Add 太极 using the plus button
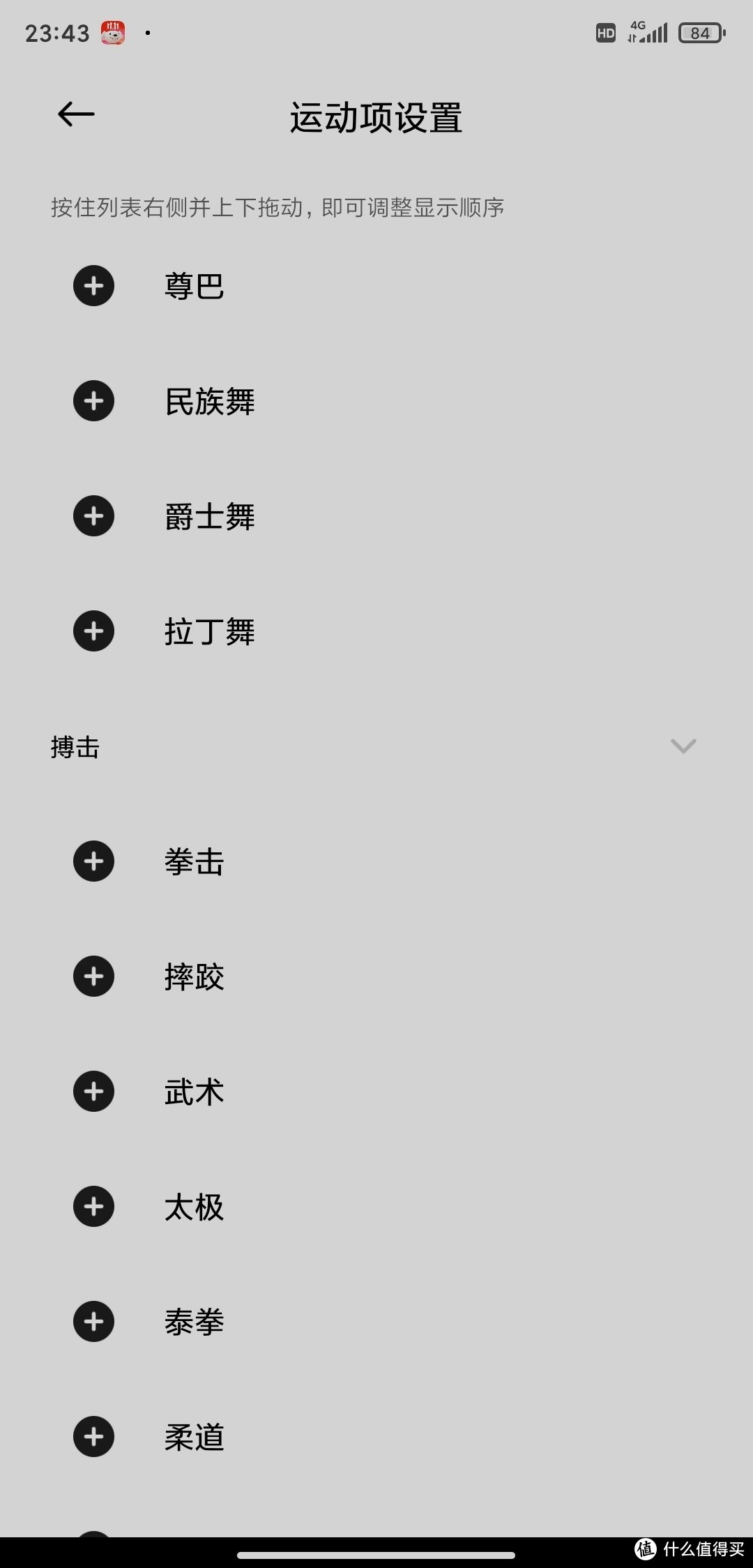This screenshot has height=1568, width=753. click(x=93, y=1206)
